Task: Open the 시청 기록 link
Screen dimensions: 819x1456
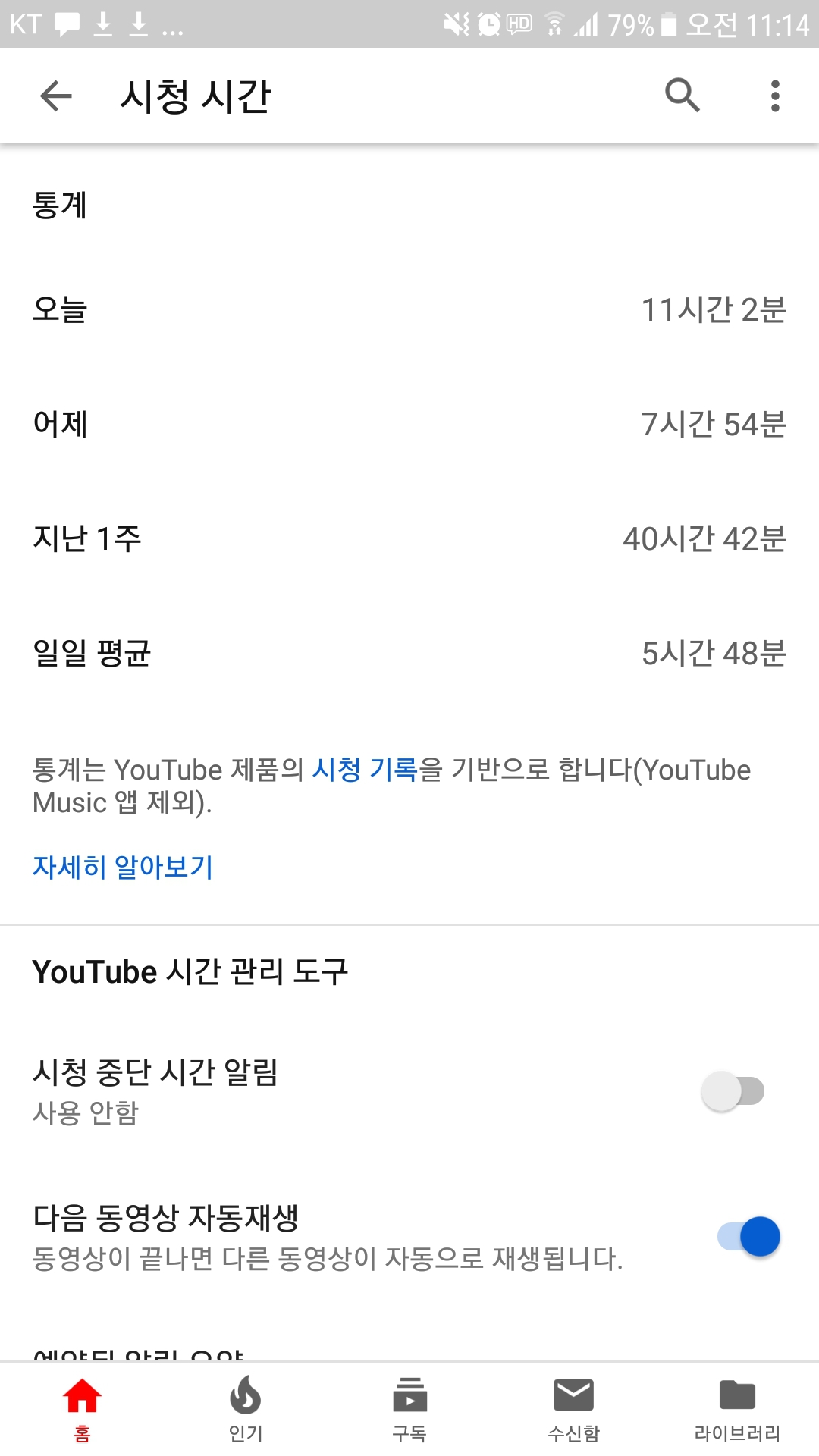Action: click(x=365, y=770)
